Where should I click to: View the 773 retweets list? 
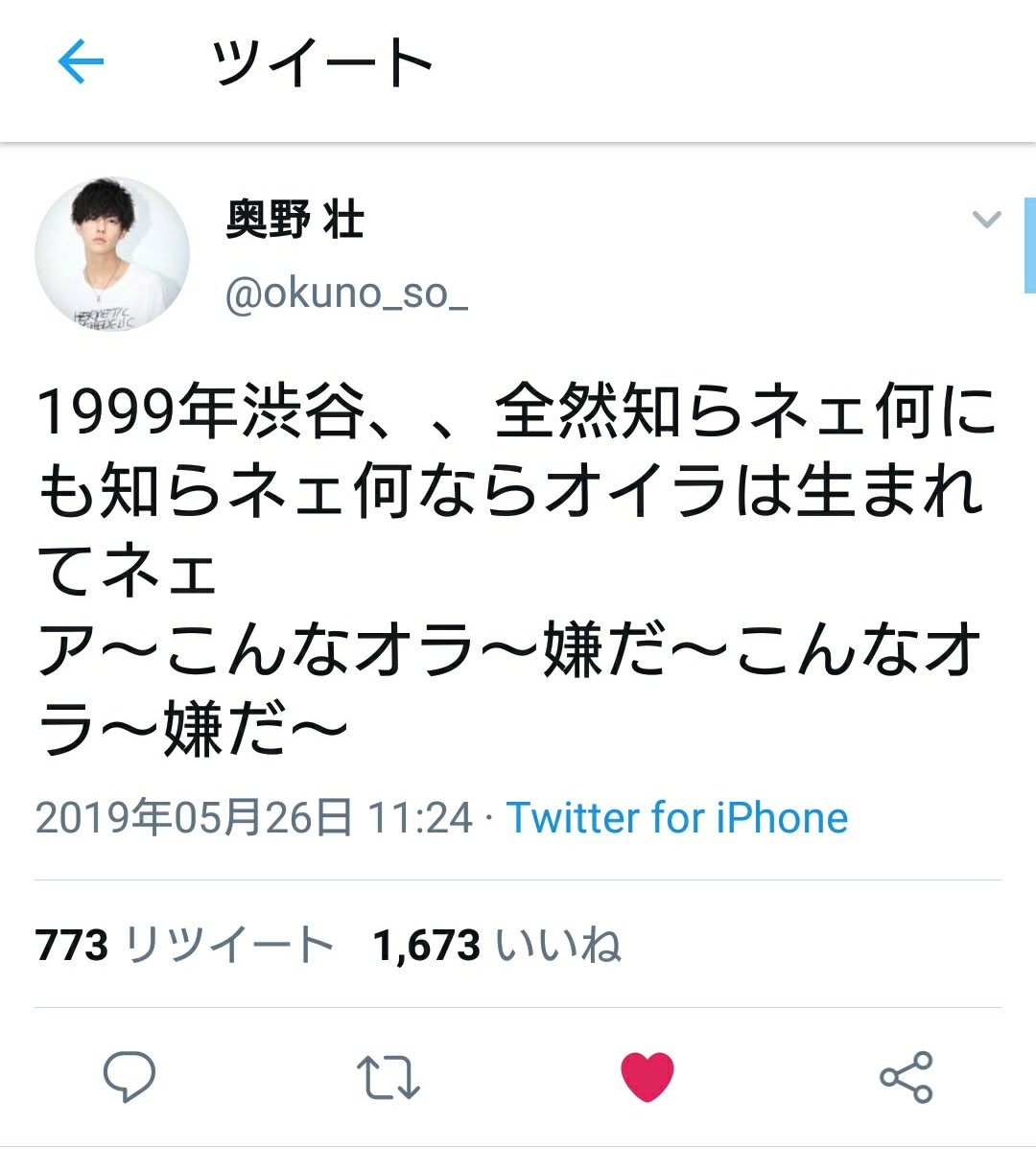tap(184, 946)
